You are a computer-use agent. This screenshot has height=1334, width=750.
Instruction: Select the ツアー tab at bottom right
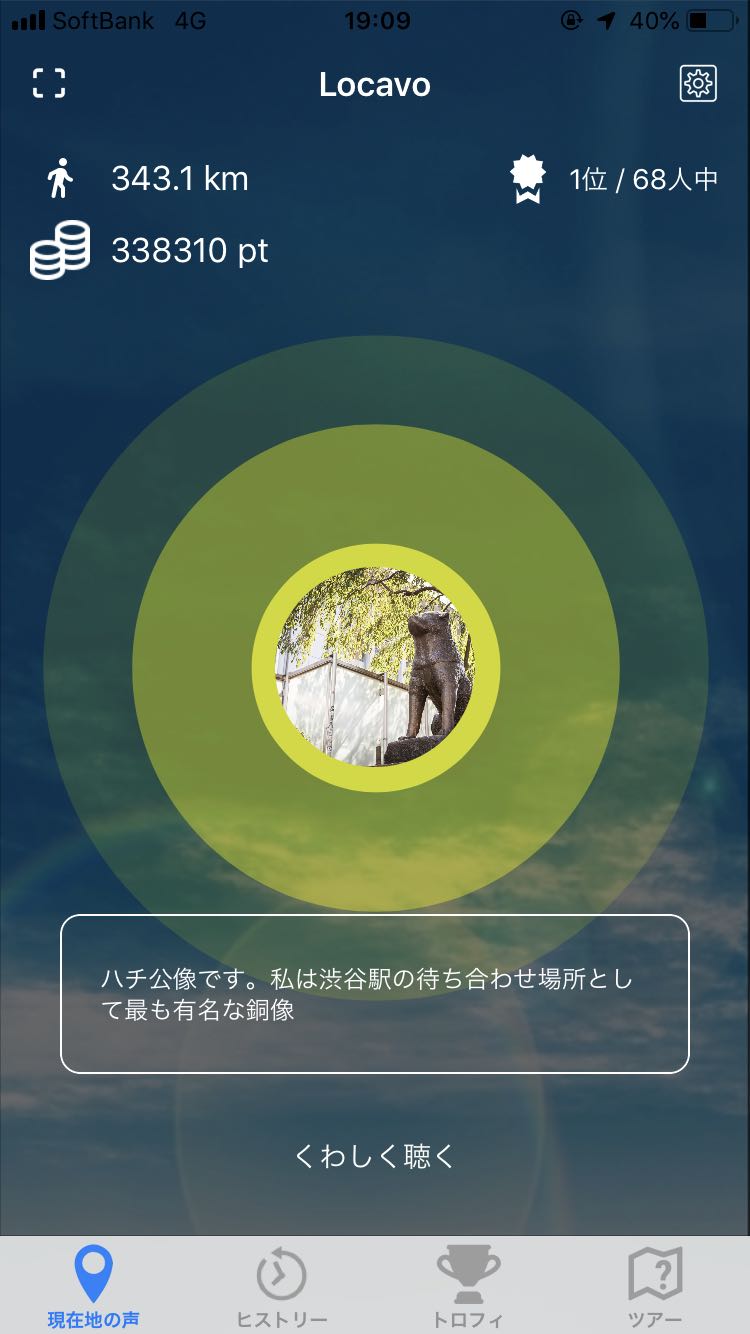[x=657, y=1290]
